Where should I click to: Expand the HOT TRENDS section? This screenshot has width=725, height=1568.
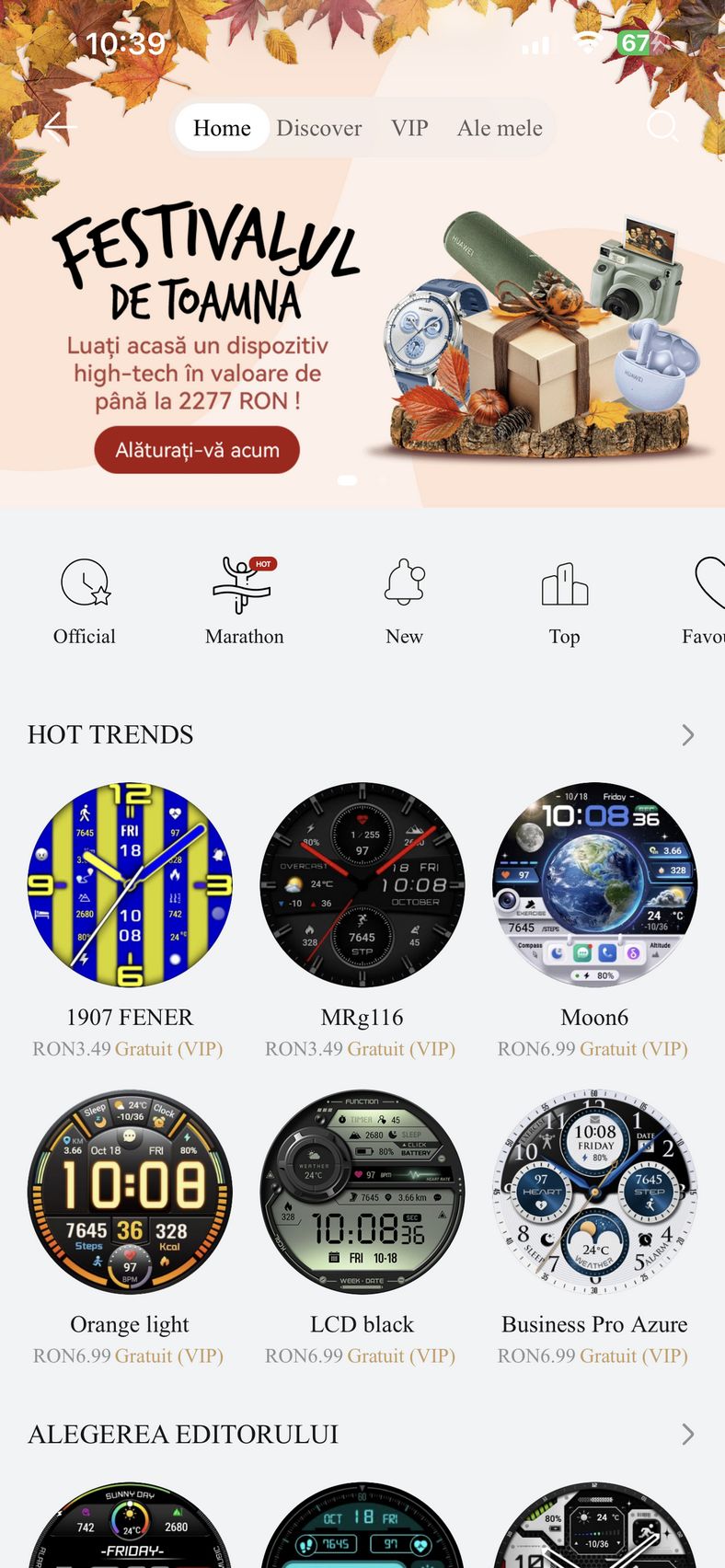pos(687,734)
